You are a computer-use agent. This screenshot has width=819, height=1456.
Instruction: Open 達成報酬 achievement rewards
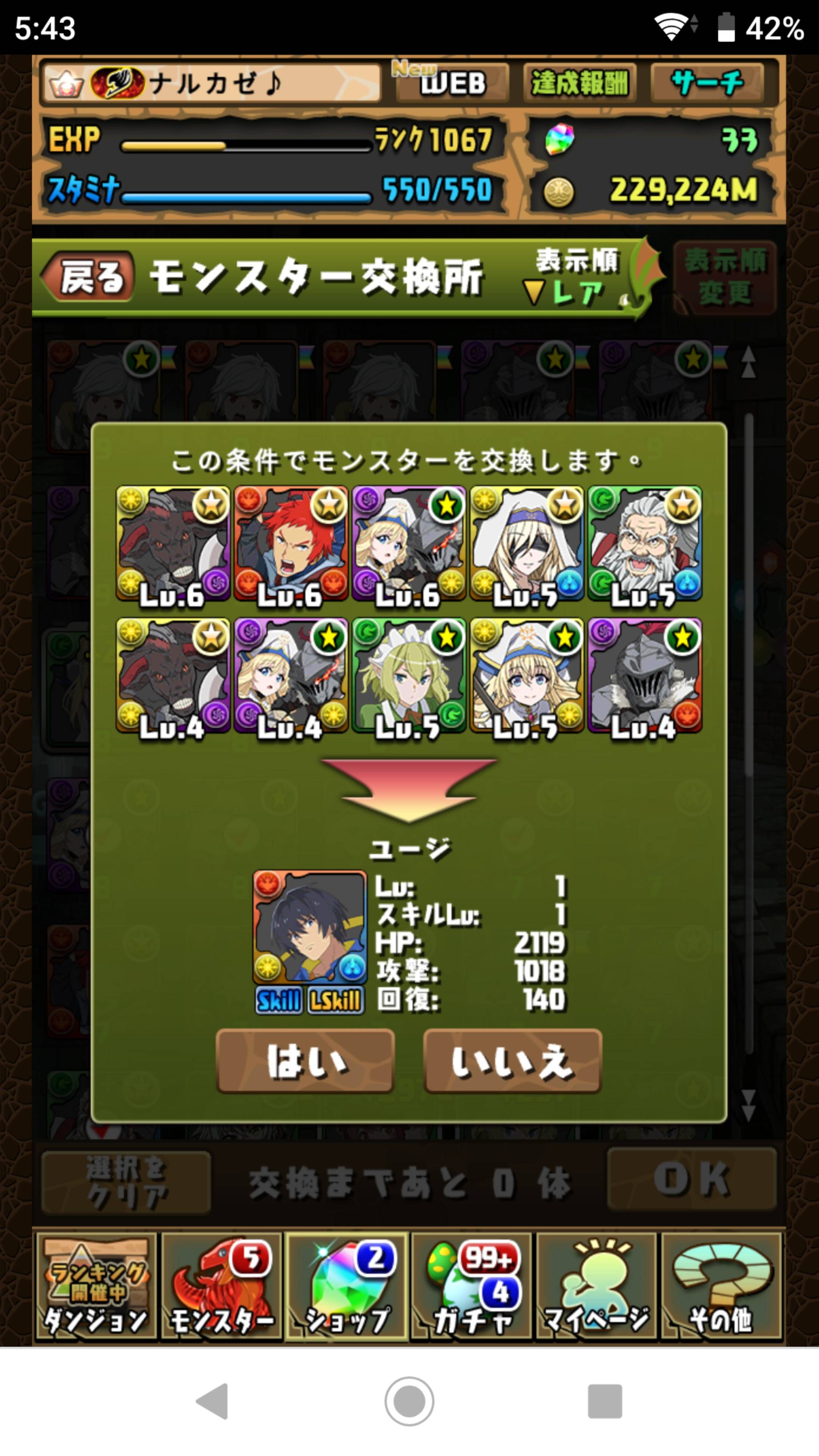point(580,83)
